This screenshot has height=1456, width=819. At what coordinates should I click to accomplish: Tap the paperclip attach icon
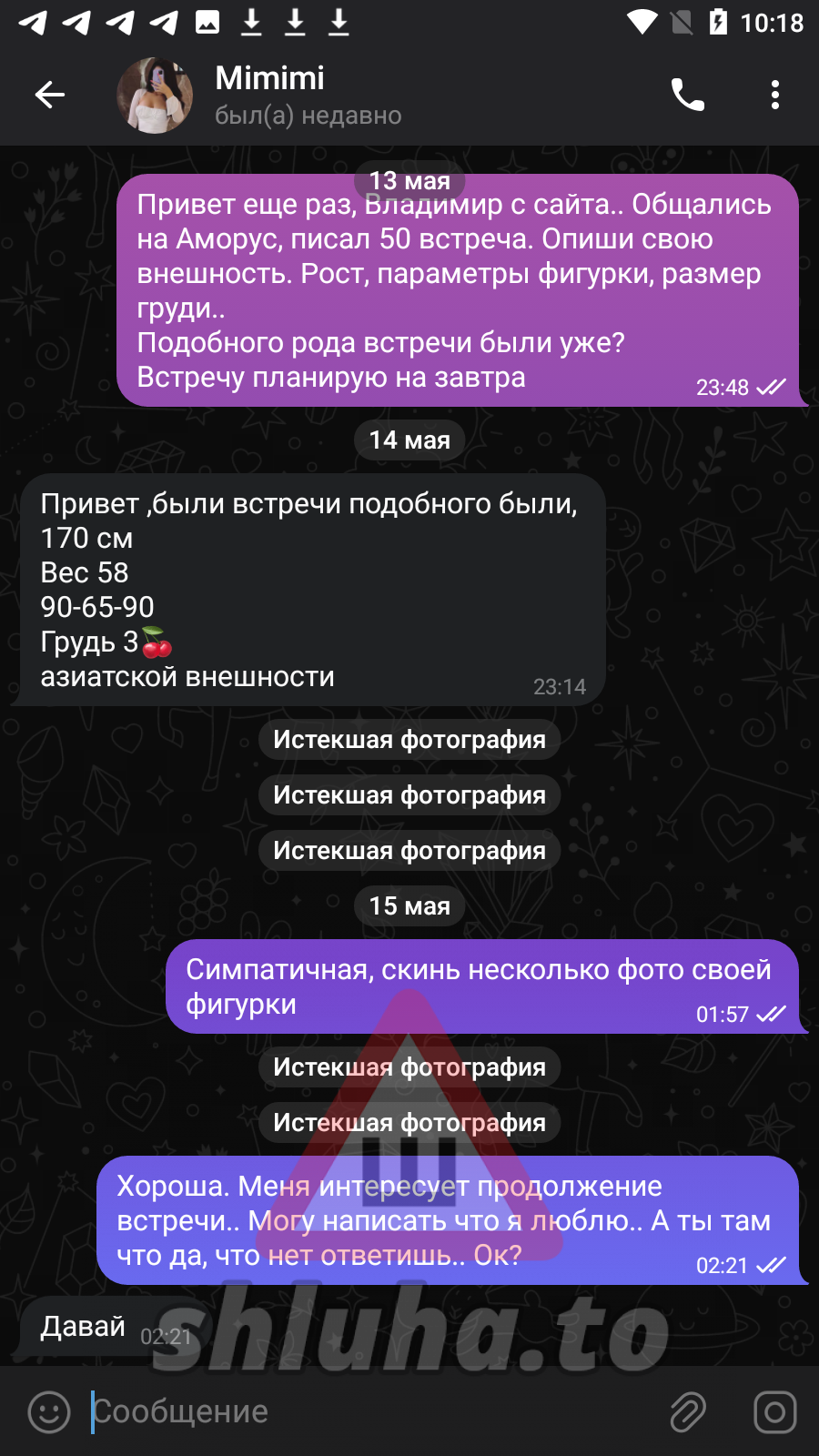[688, 1412]
